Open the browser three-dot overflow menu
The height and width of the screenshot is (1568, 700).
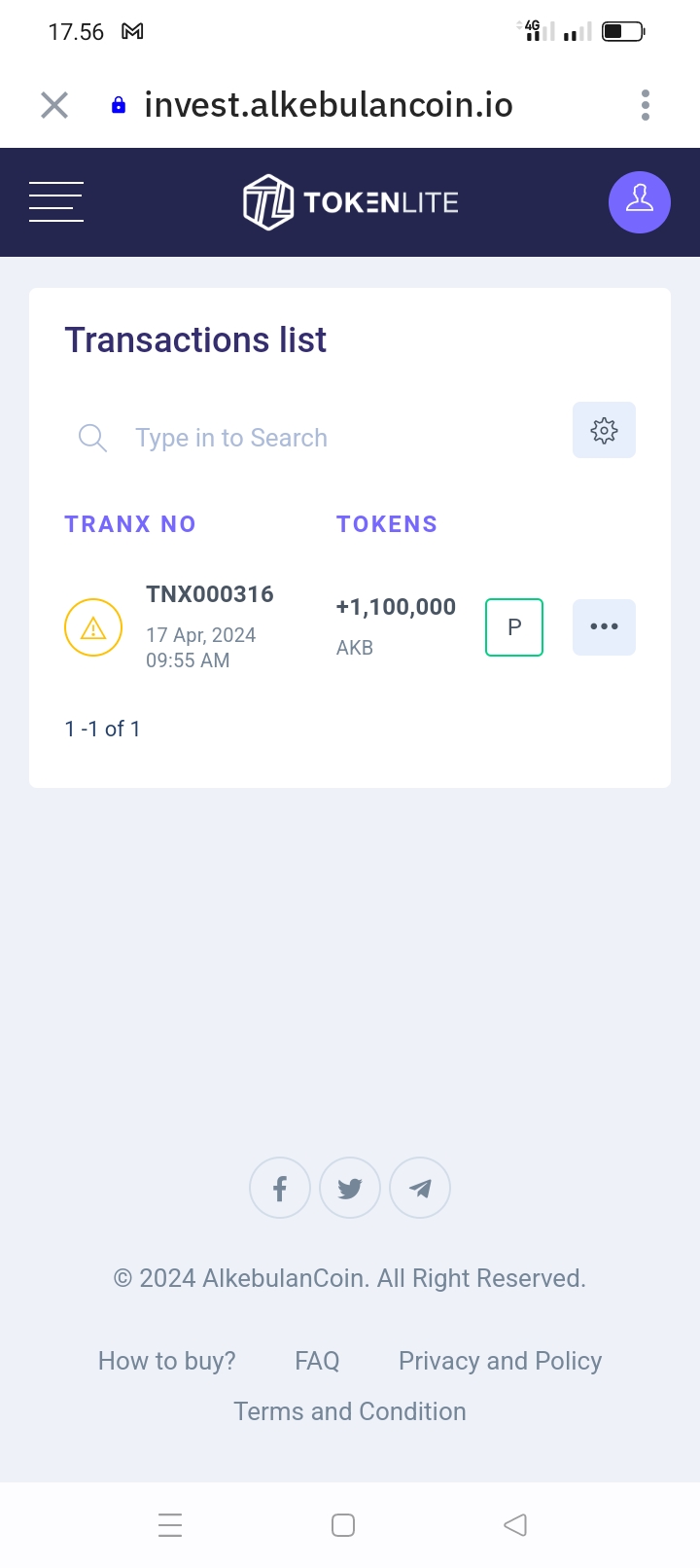pyautogui.click(x=646, y=105)
